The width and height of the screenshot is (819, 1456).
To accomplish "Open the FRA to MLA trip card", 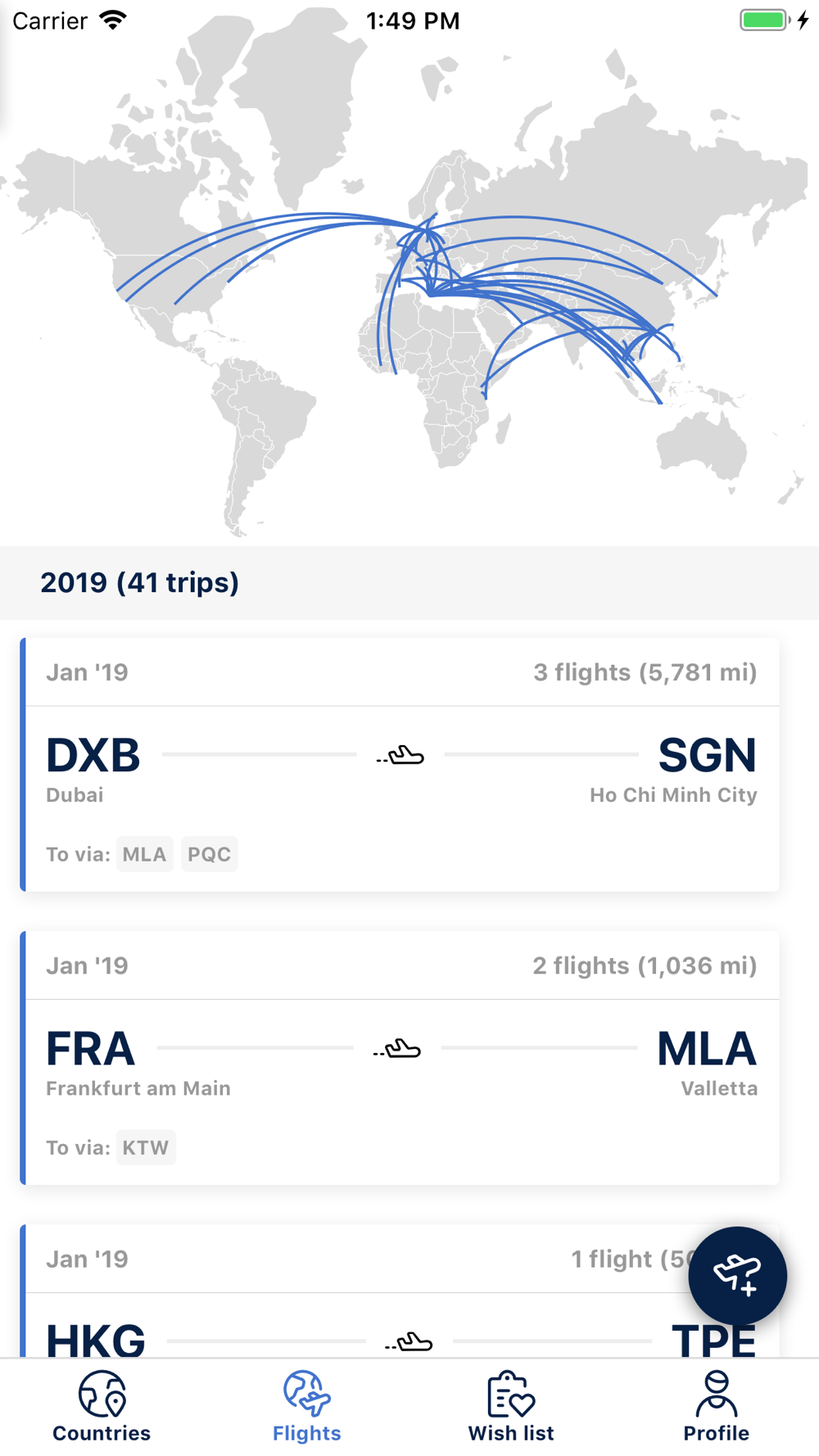I will [x=400, y=1057].
